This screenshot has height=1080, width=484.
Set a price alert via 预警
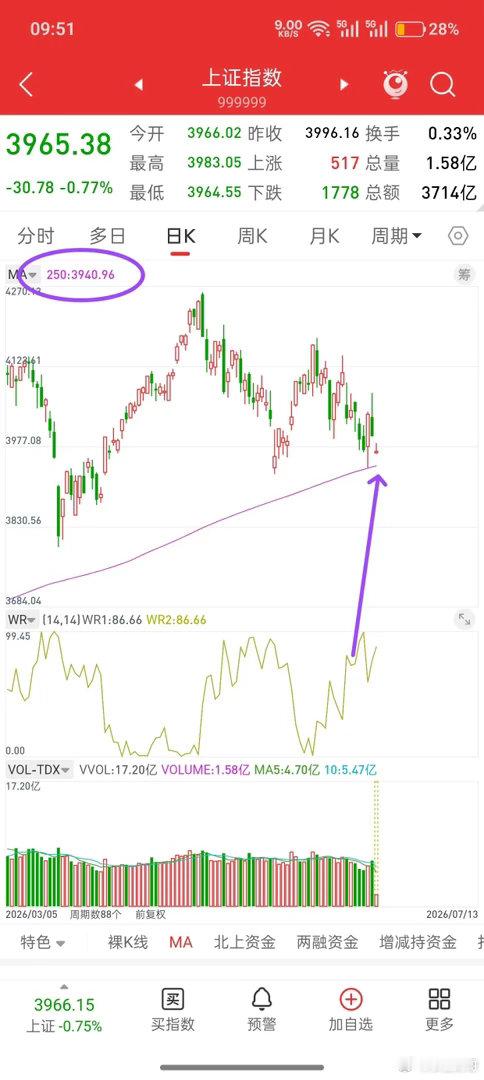261,1010
